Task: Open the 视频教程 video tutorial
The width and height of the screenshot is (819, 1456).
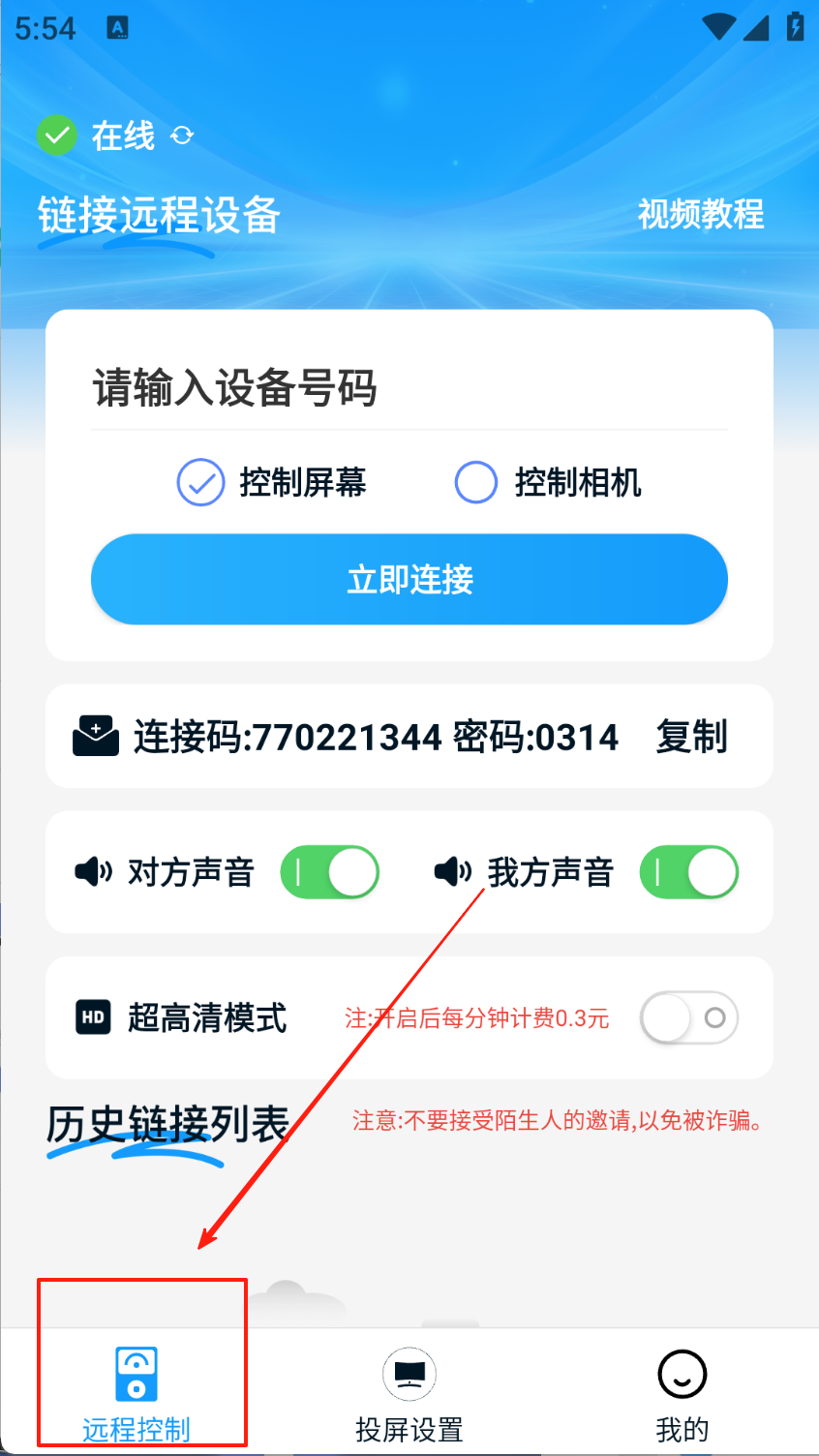Action: coord(700,214)
